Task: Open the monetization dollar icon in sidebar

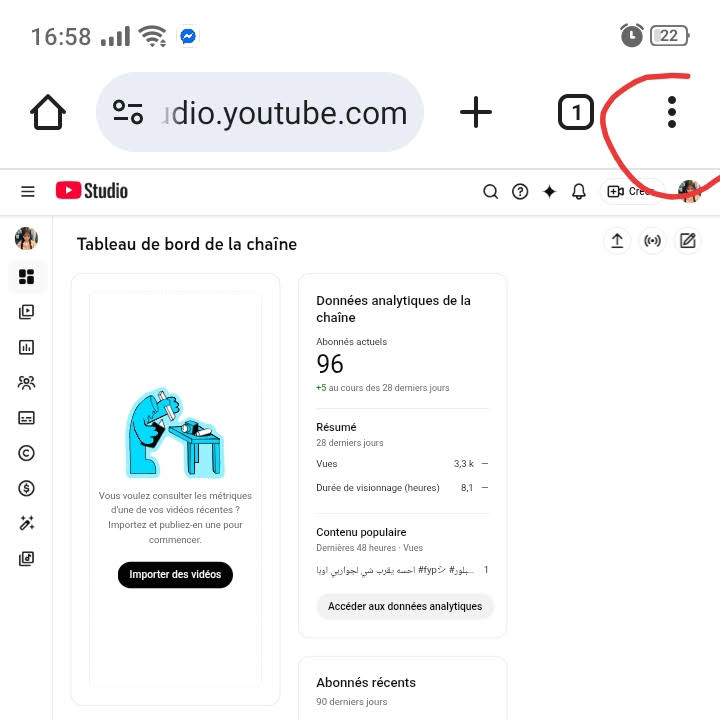Action: 27,488
